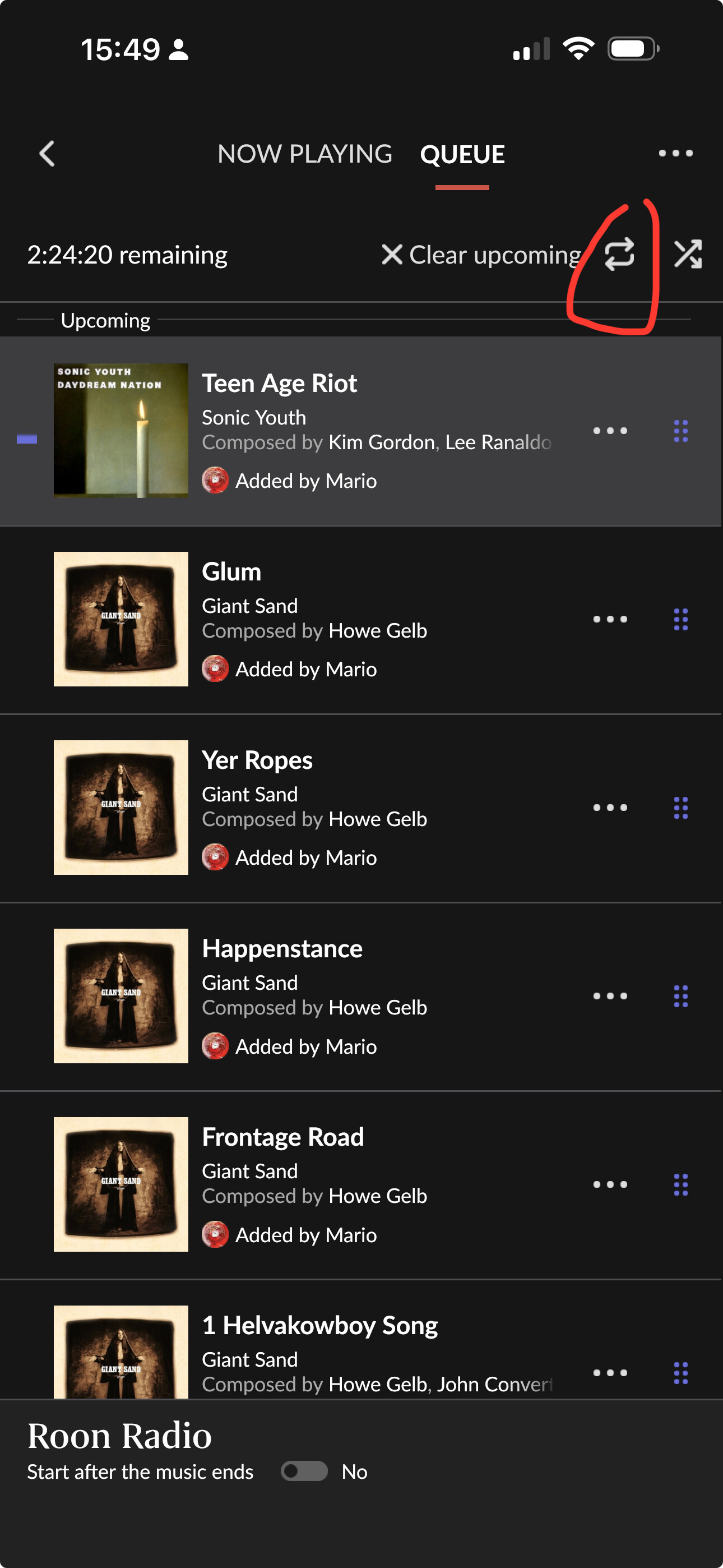Viewport: 723px width, 1568px height.
Task: Open more options for Yer Ropes
Action: (x=610, y=808)
